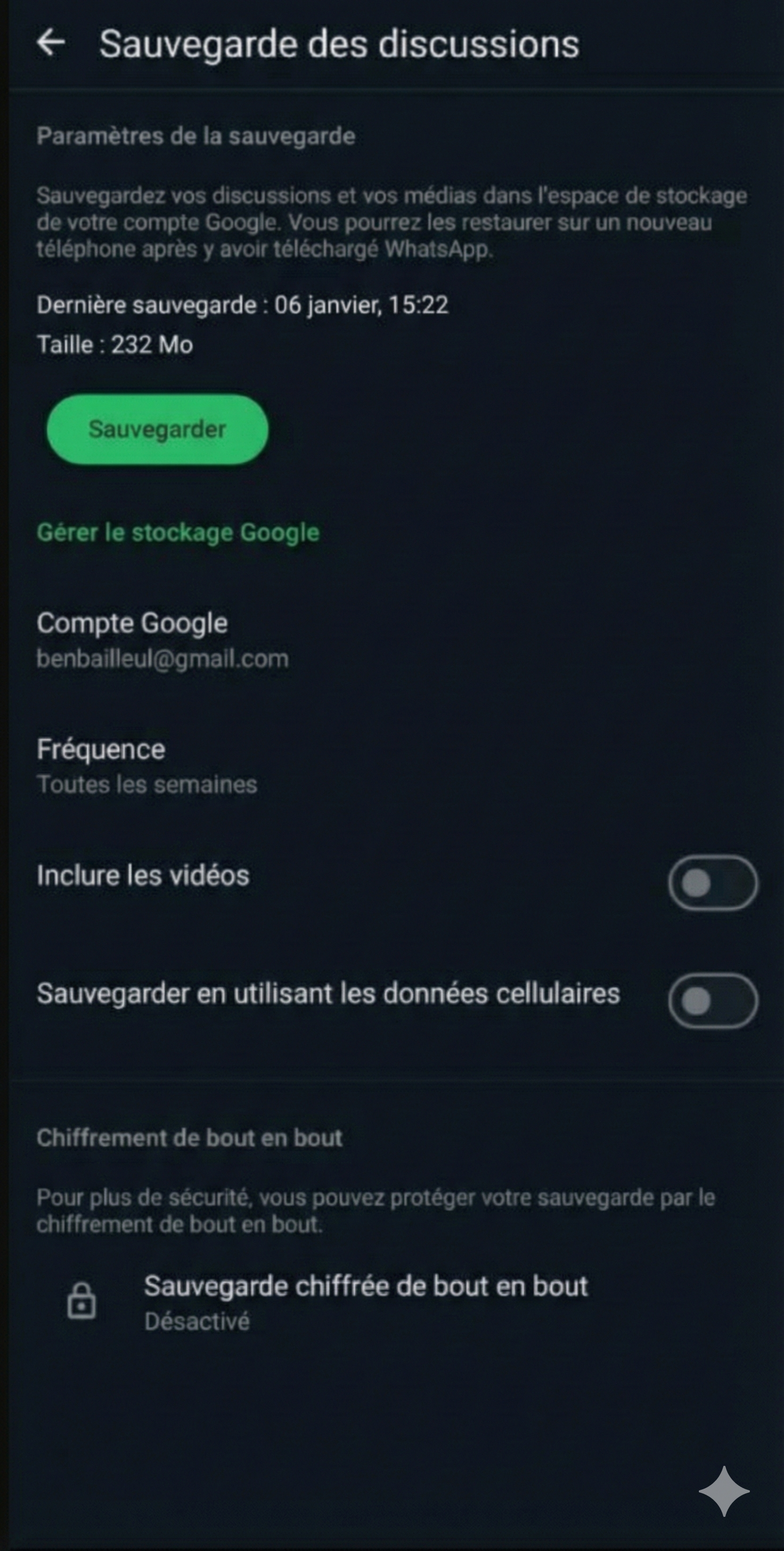Change the Fréquence setting

pos(147,766)
